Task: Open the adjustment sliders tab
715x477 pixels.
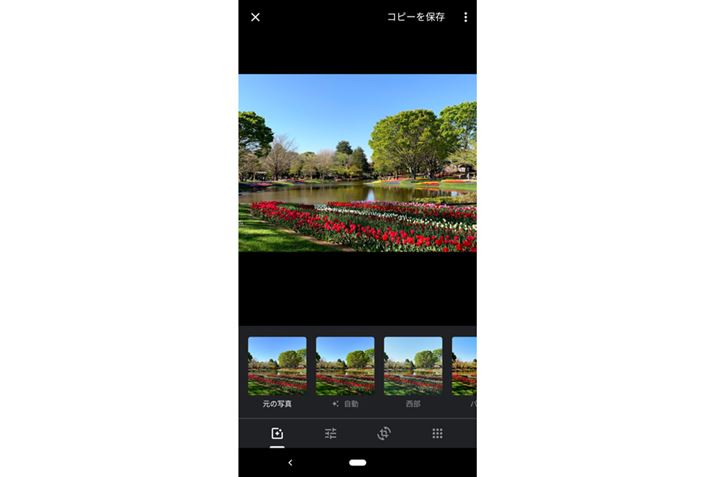Action: click(x=330, y=433)
